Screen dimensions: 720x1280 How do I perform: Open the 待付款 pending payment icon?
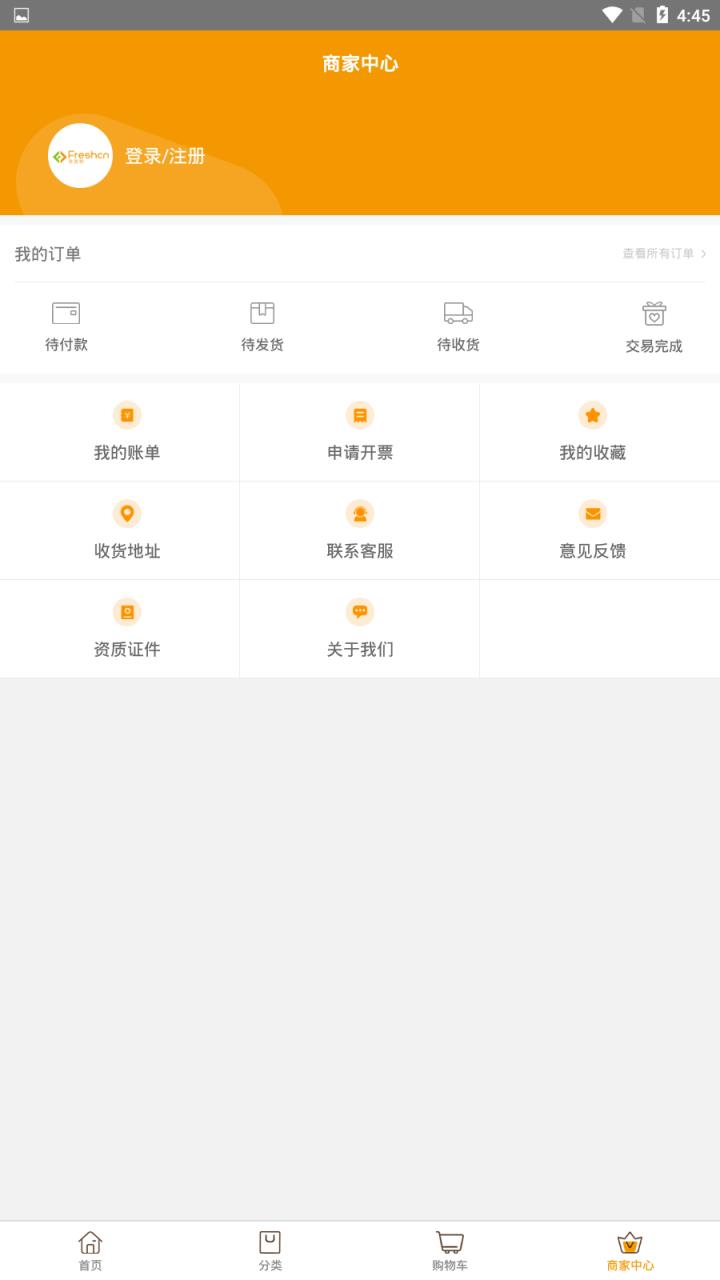coord(64,314)
